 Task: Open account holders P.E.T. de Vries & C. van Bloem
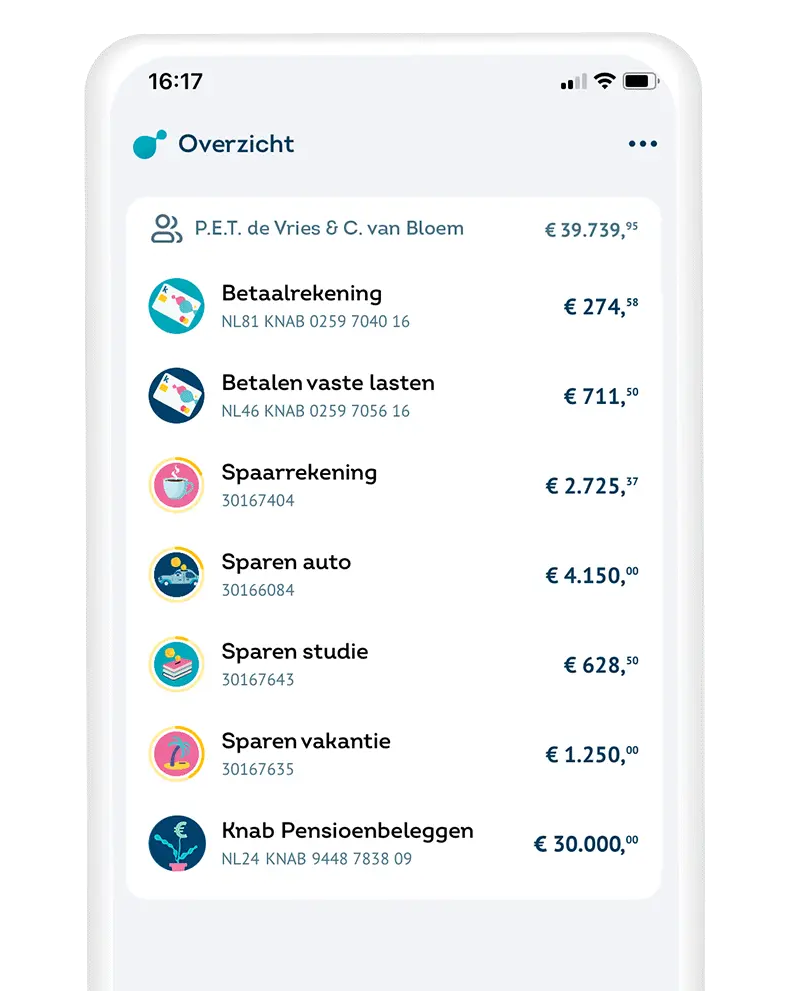392,229
